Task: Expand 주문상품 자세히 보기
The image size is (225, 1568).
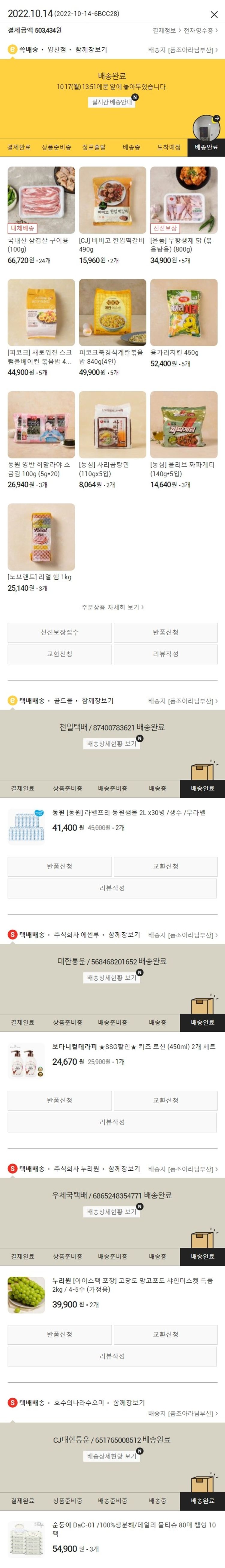Action: [x=112, y=607]
